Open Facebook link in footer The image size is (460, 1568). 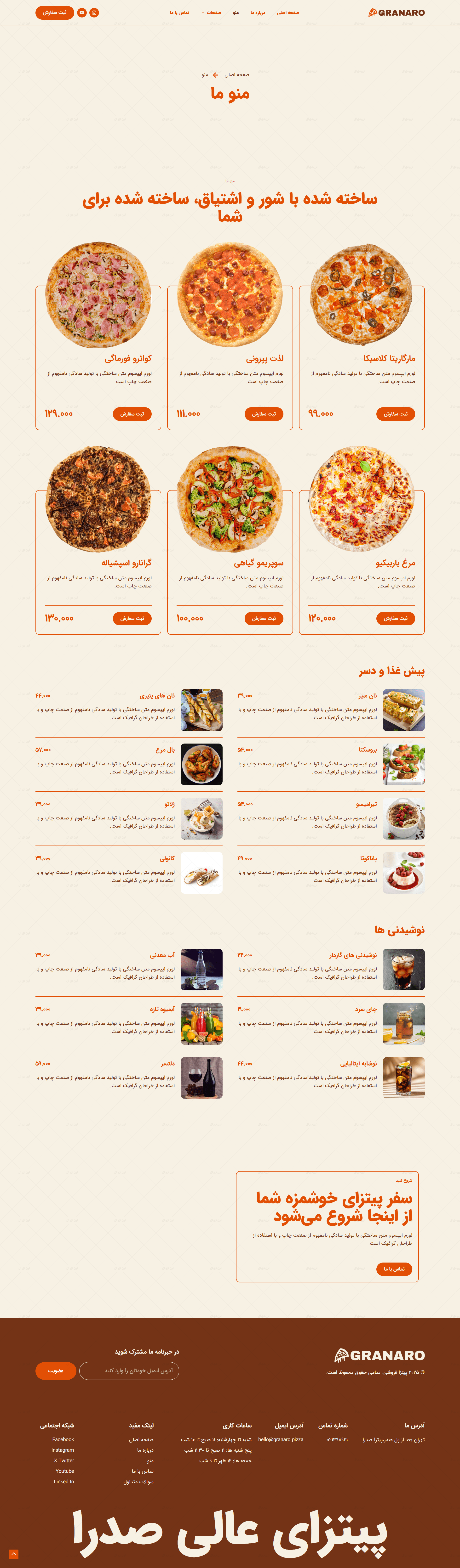(x=63, y=1439)
